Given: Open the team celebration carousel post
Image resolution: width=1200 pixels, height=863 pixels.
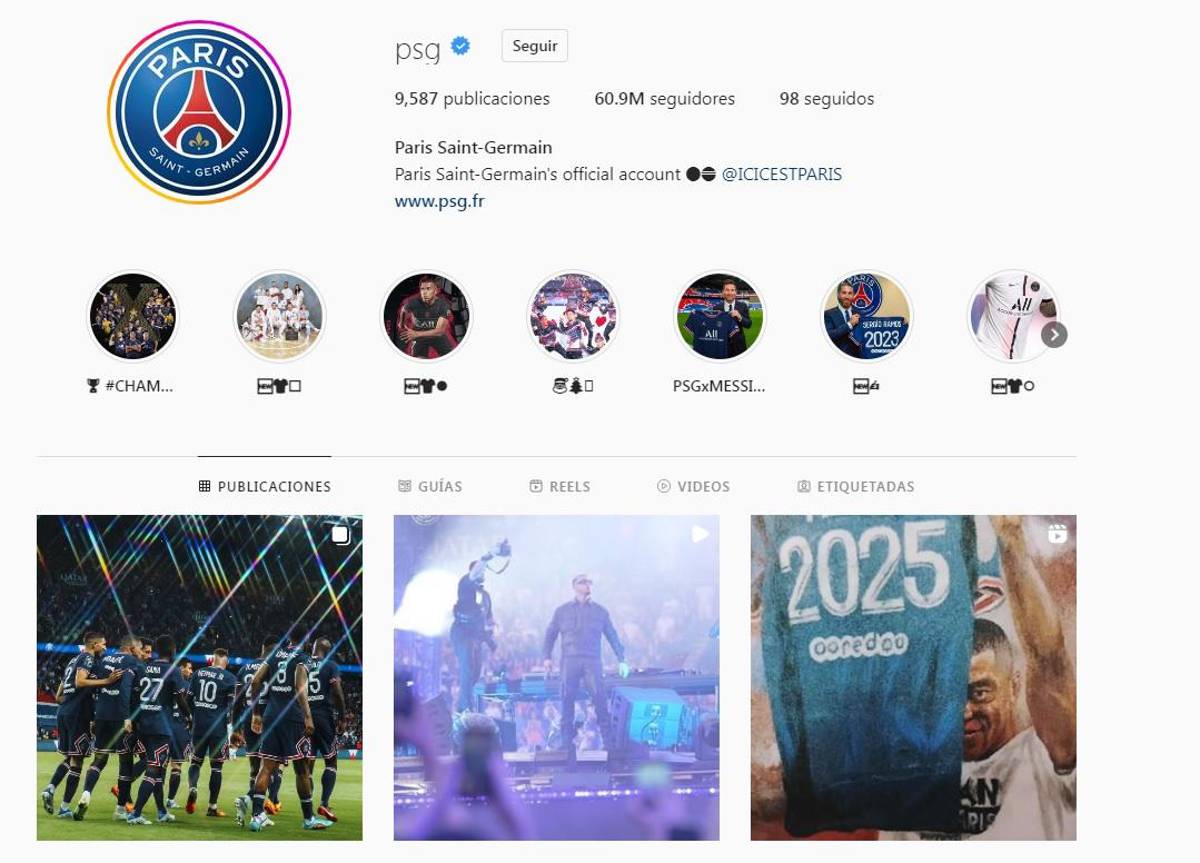Looking at the screenshot, I should 200,677.
